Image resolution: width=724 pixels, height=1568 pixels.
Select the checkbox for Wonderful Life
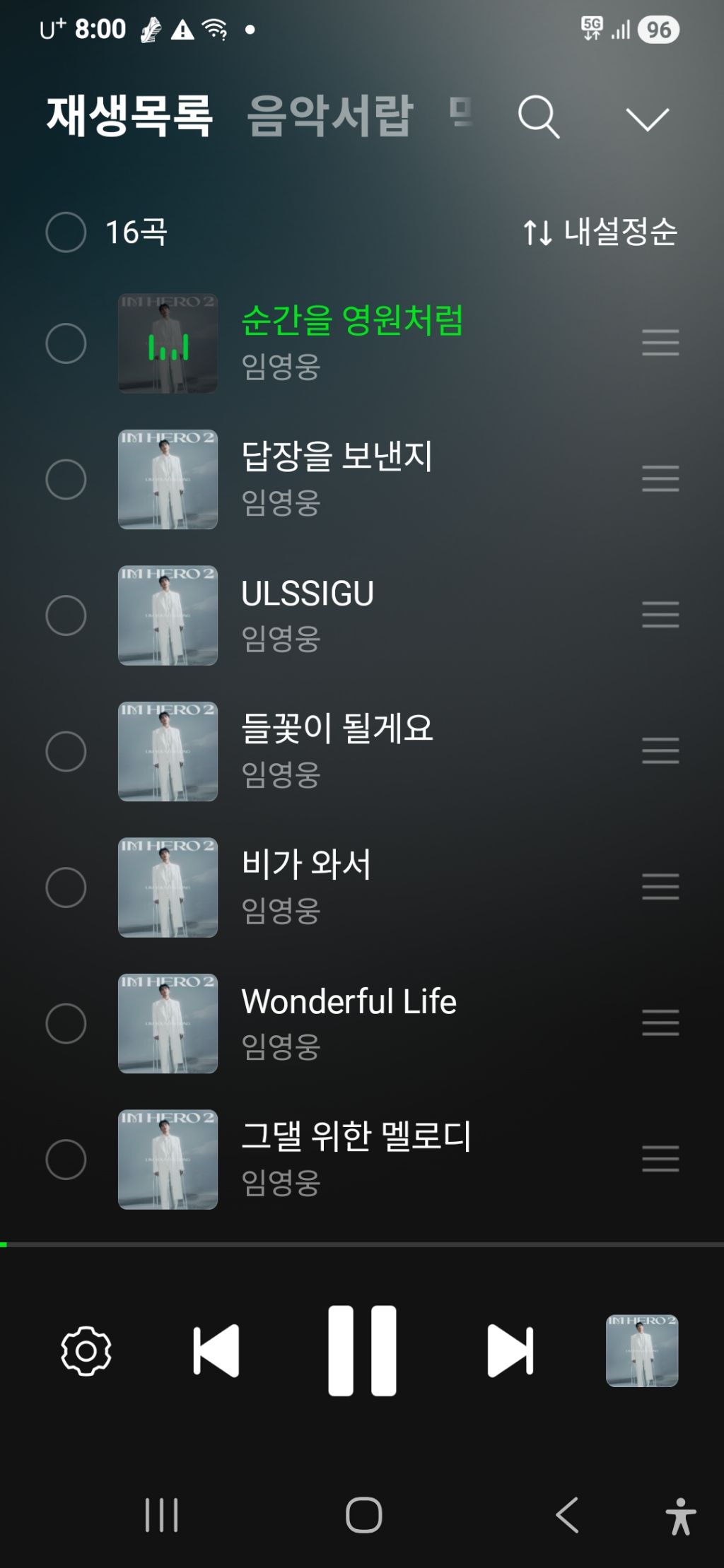(x=66, y=1023)
